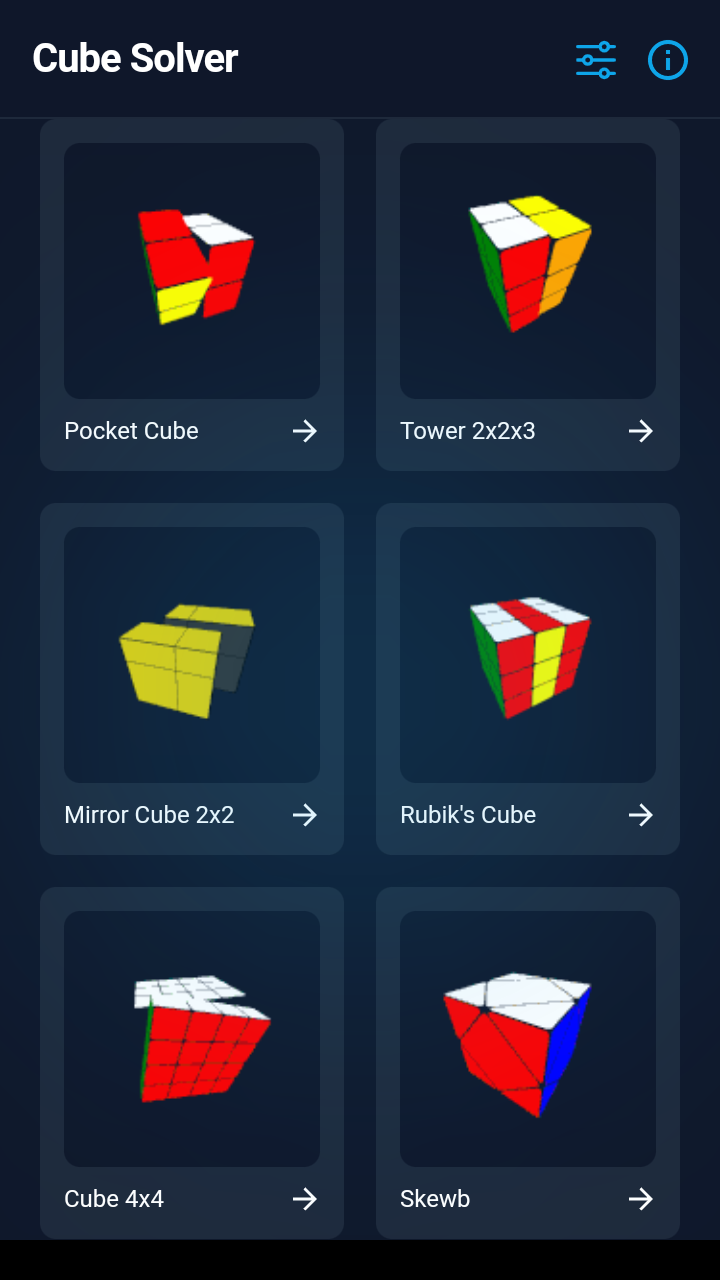Click the Pocket Cube arrow icon
This screenshot has height=1280, width=720.
coord(305,431)
